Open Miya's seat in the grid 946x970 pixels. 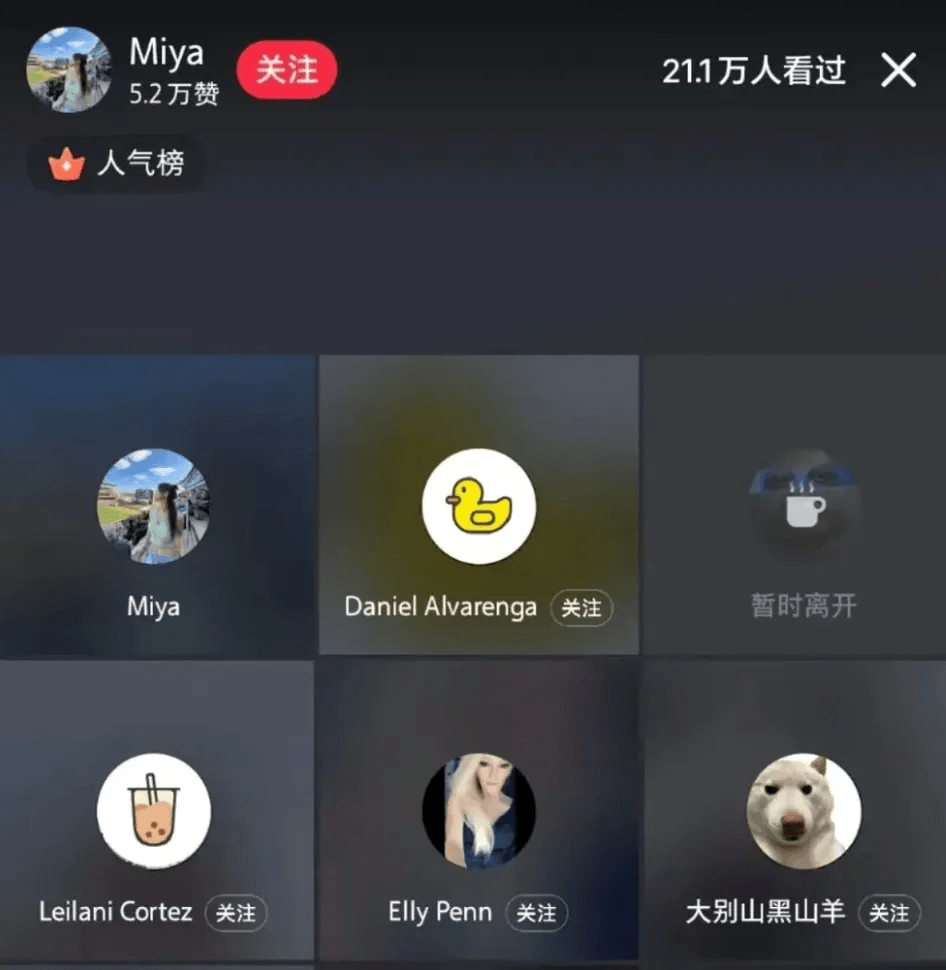pos(154,506)
